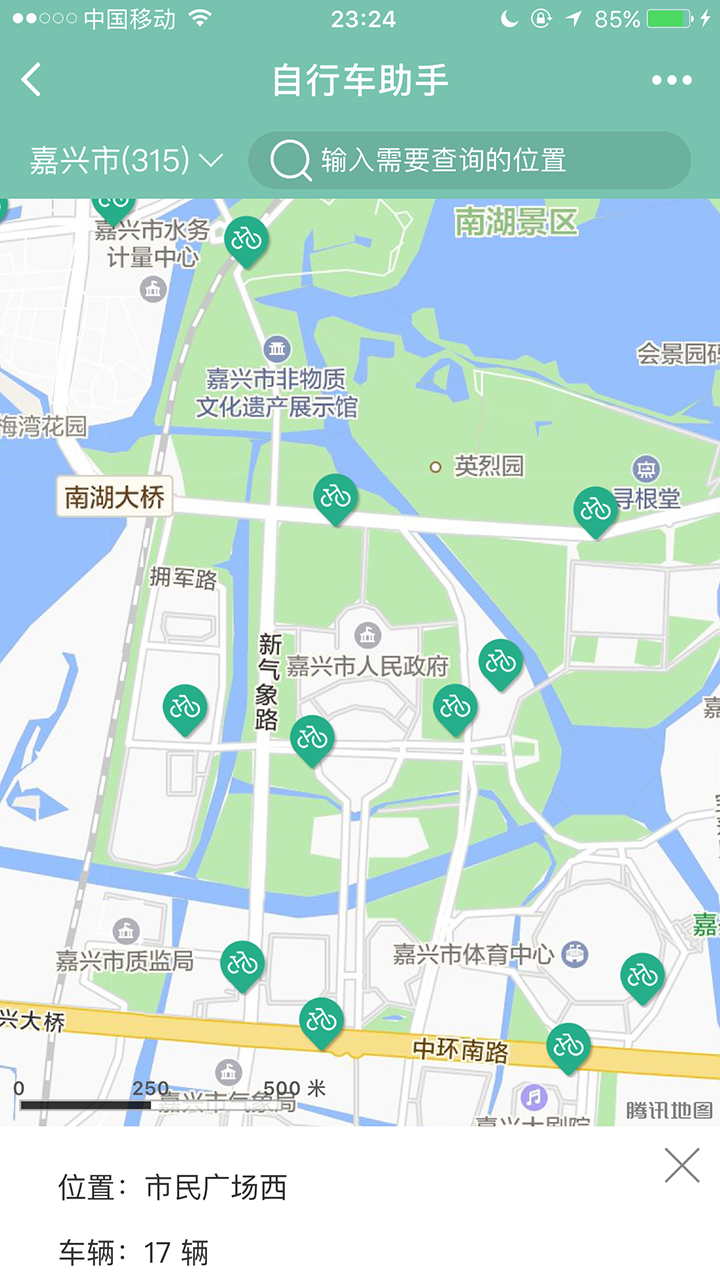Expand the 嘉兴市(315) city dropdown
The height and width of the screenshot is (1280, 720).
[x=126, y=160]
